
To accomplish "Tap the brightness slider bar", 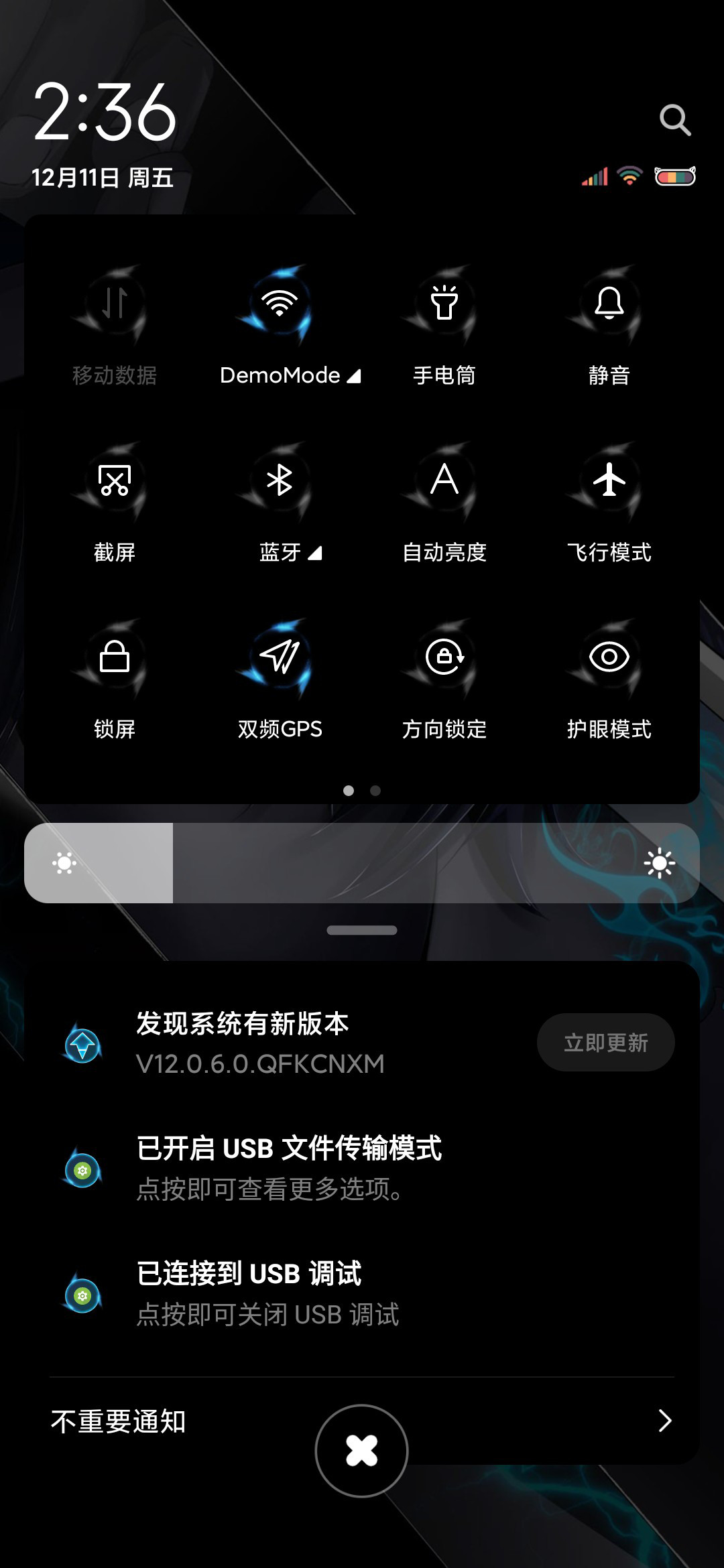I will (362, 863).
